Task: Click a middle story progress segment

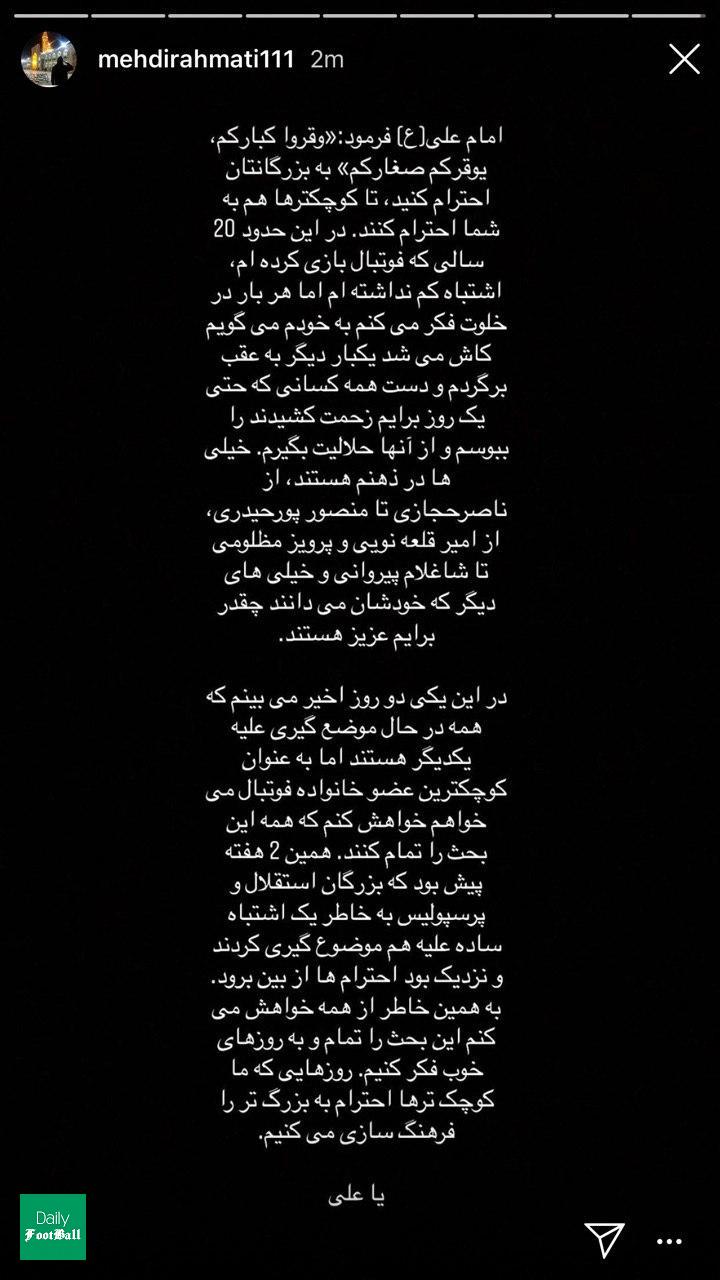Action: pos(360,14)
